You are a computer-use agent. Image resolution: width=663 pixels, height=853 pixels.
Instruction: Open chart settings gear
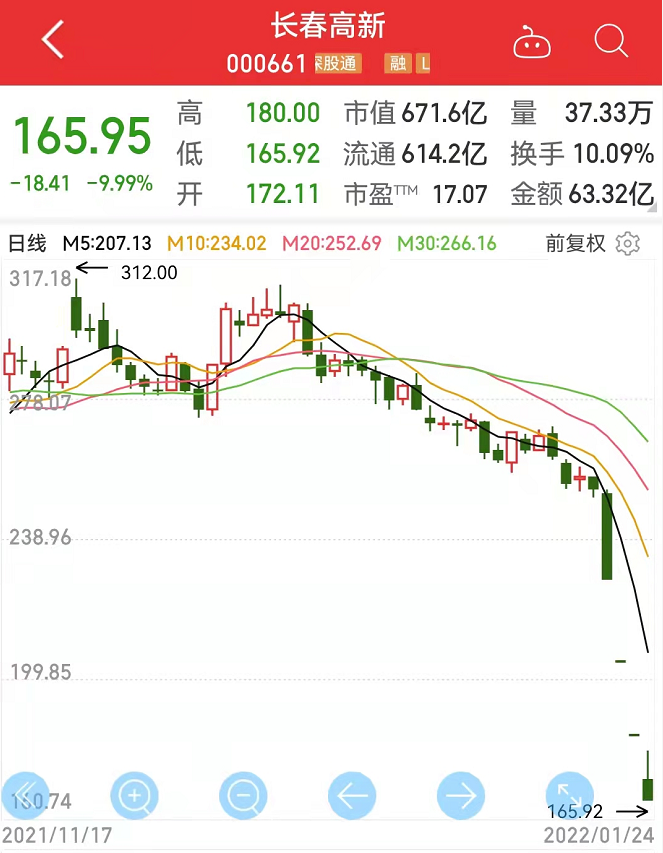628,243
